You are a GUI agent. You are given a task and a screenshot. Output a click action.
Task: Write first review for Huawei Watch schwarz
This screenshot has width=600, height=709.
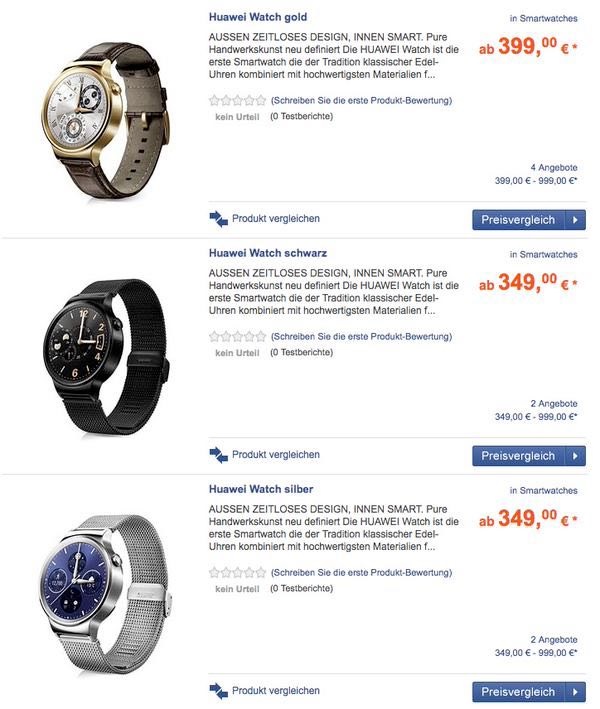click(361, 337)
